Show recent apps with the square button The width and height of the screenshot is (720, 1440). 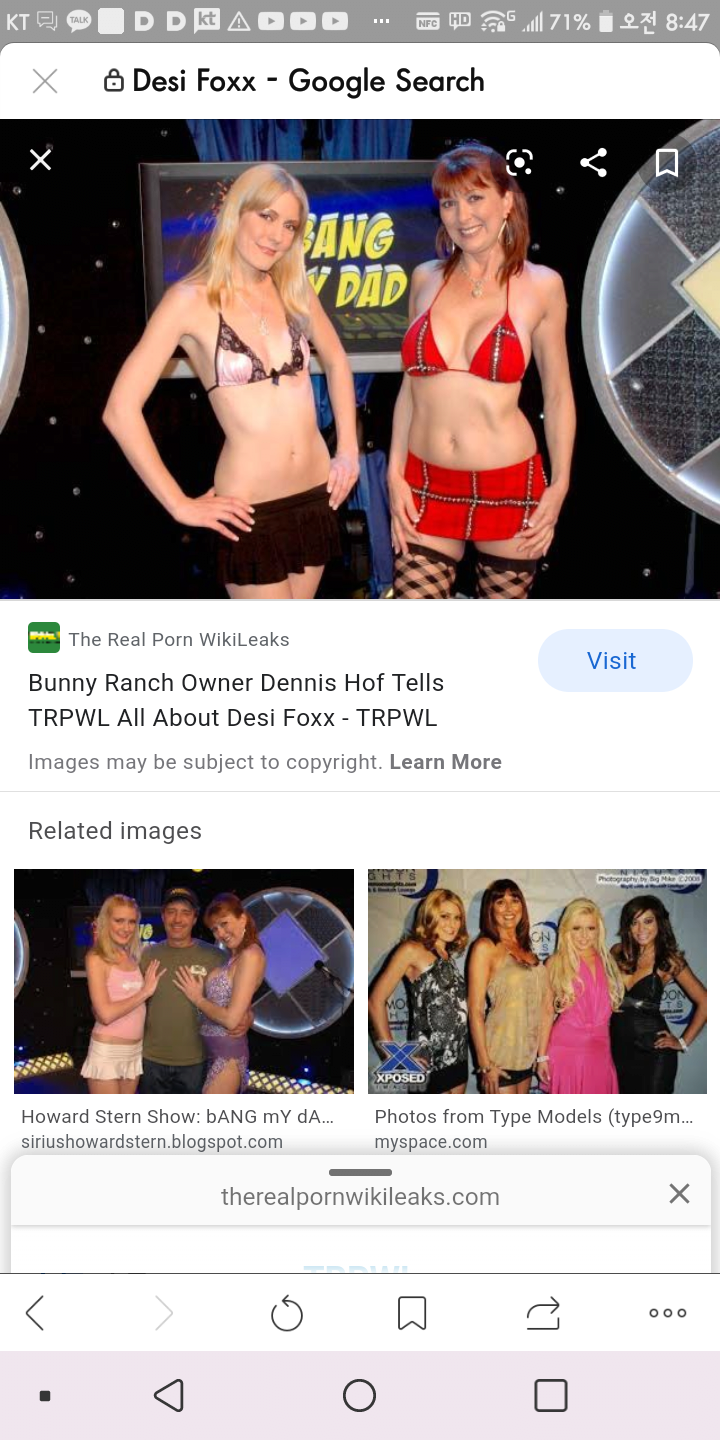click(551, 1395)
